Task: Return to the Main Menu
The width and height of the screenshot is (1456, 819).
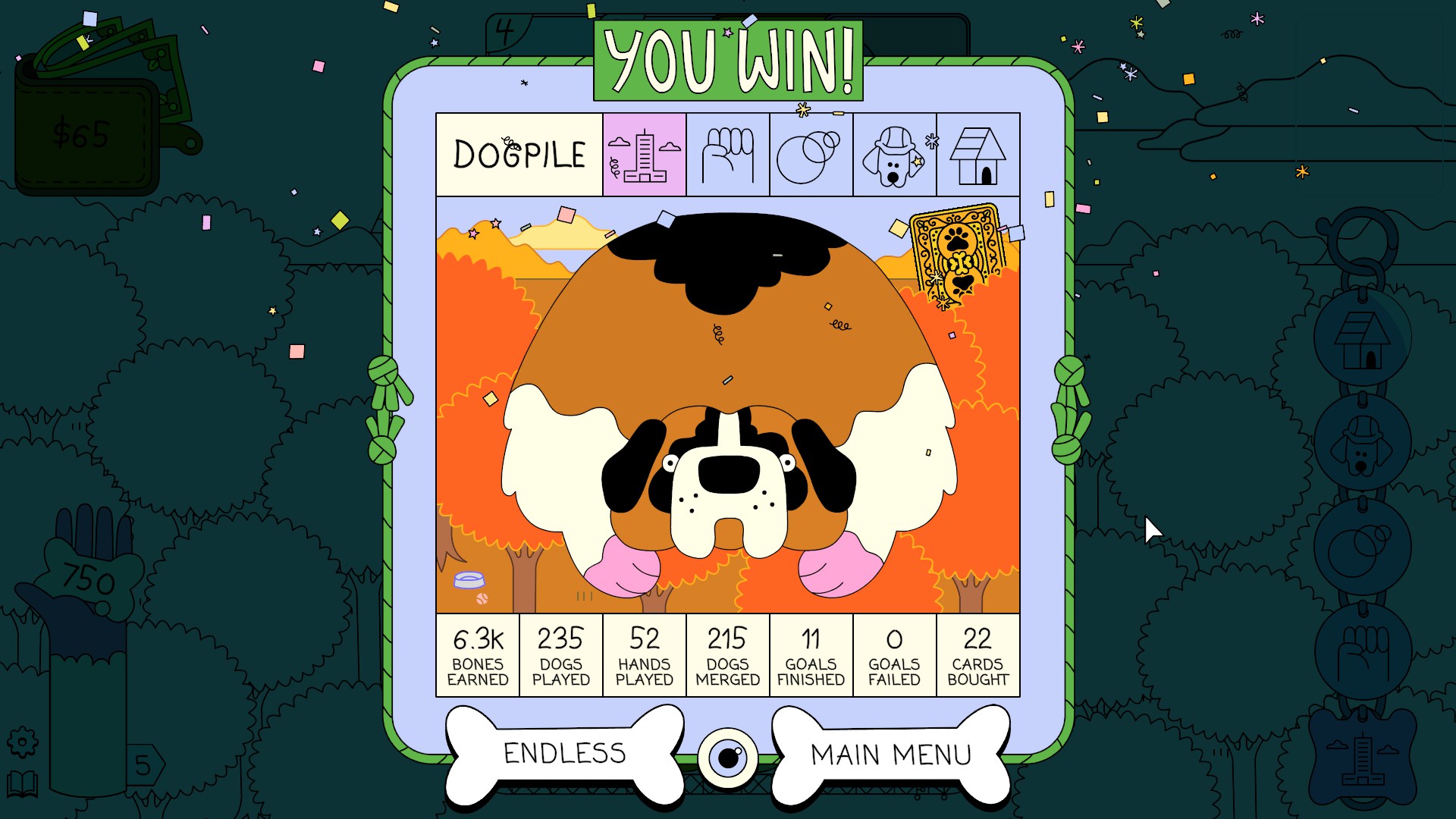Action: (x=890, y=755)
